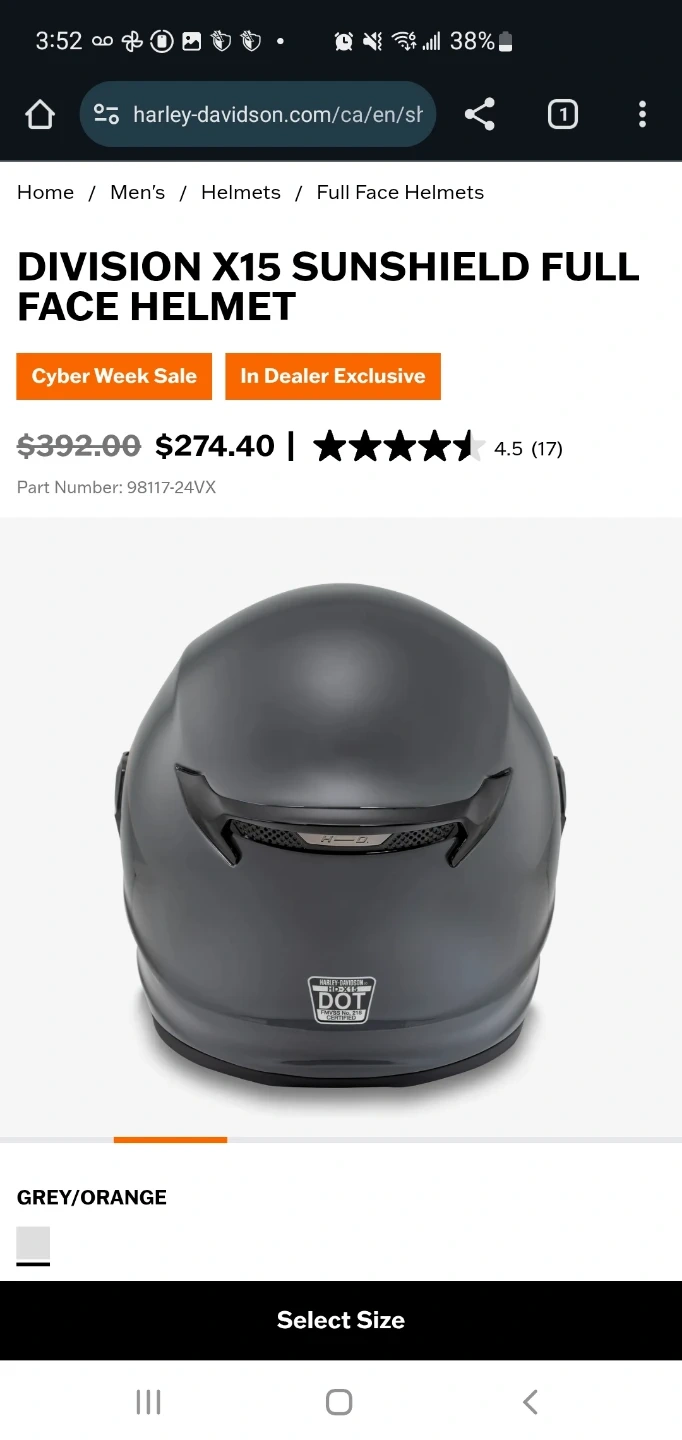Image resolution: width=682 pixels, height=1440 pixels.
Task: Share this helmet page
Action: [x=480, y=115]
